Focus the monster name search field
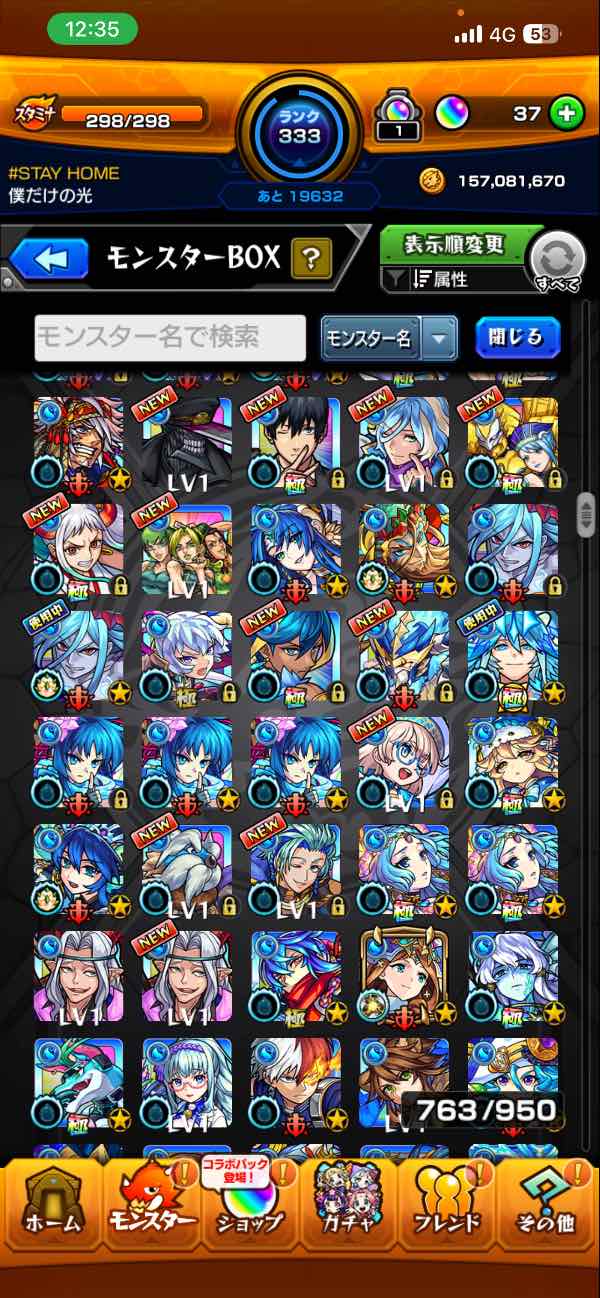Image resolution: width=600 pixels, height=1298 pixels. pos(170,338)
